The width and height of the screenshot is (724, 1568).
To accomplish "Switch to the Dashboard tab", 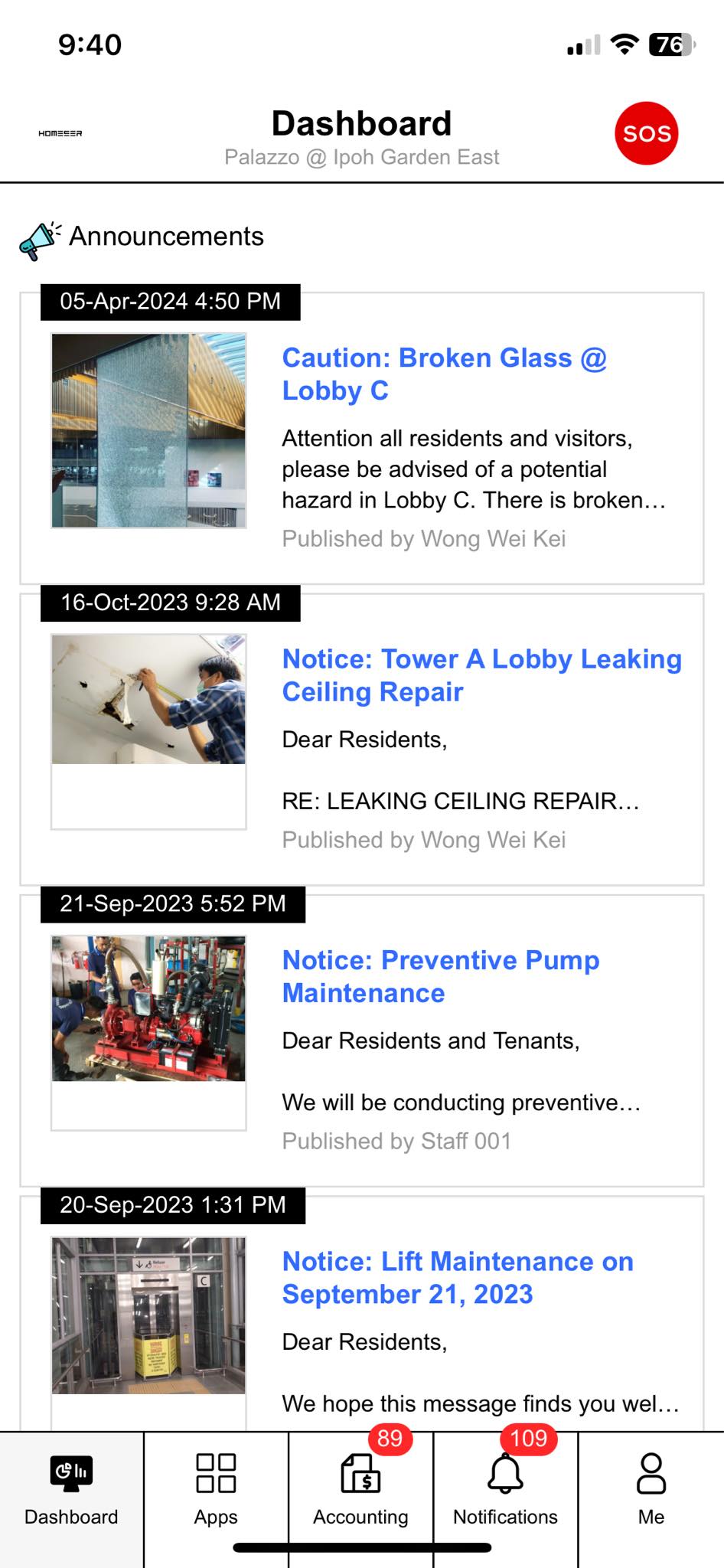I will coord(71,1490).
